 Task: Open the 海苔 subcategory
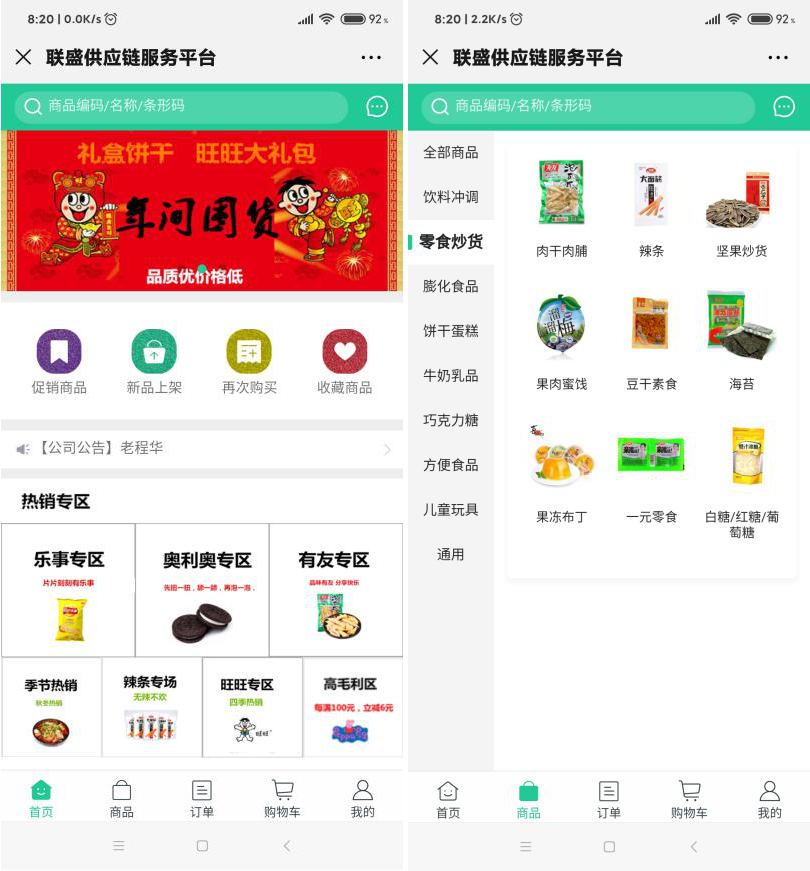[x=741, y=338]
